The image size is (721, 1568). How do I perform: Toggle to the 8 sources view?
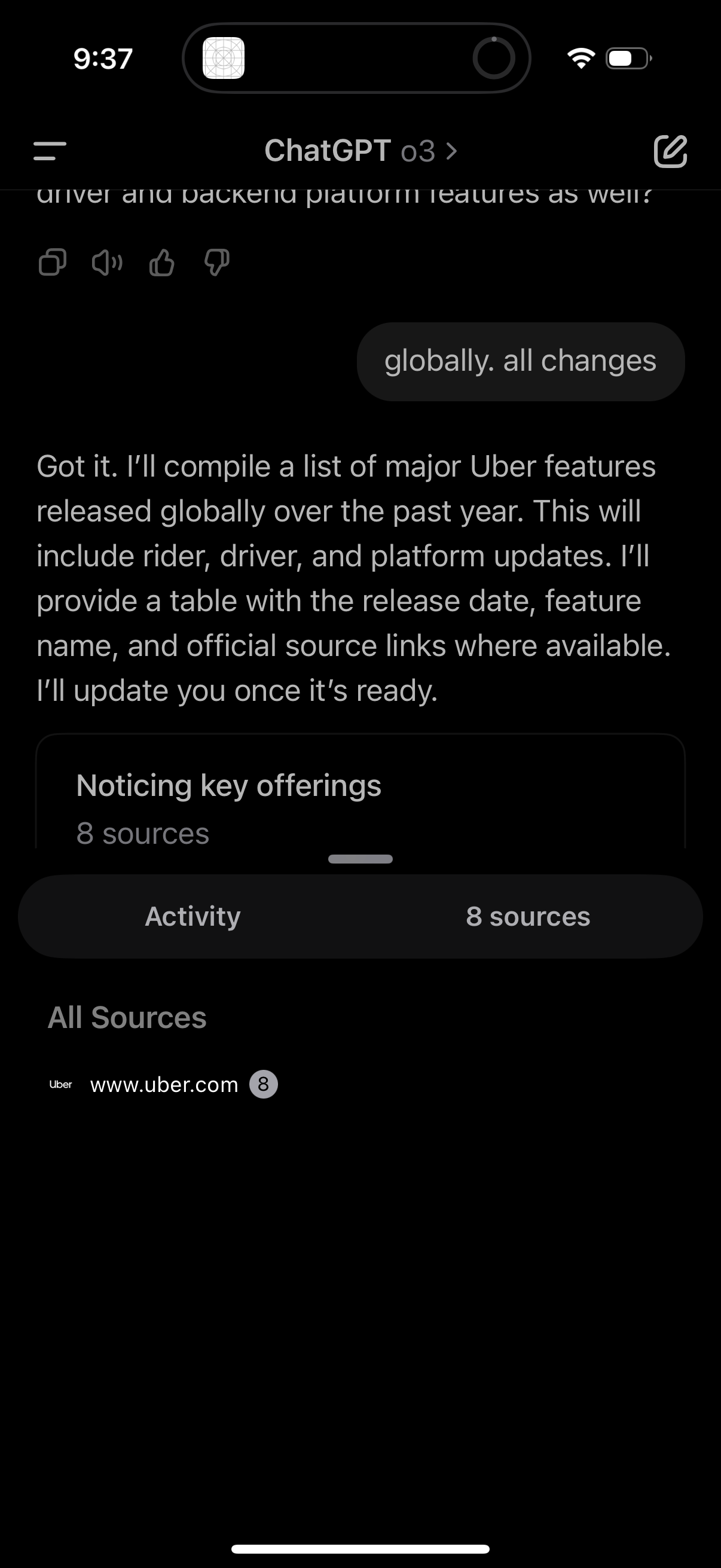tap(527, 916)
